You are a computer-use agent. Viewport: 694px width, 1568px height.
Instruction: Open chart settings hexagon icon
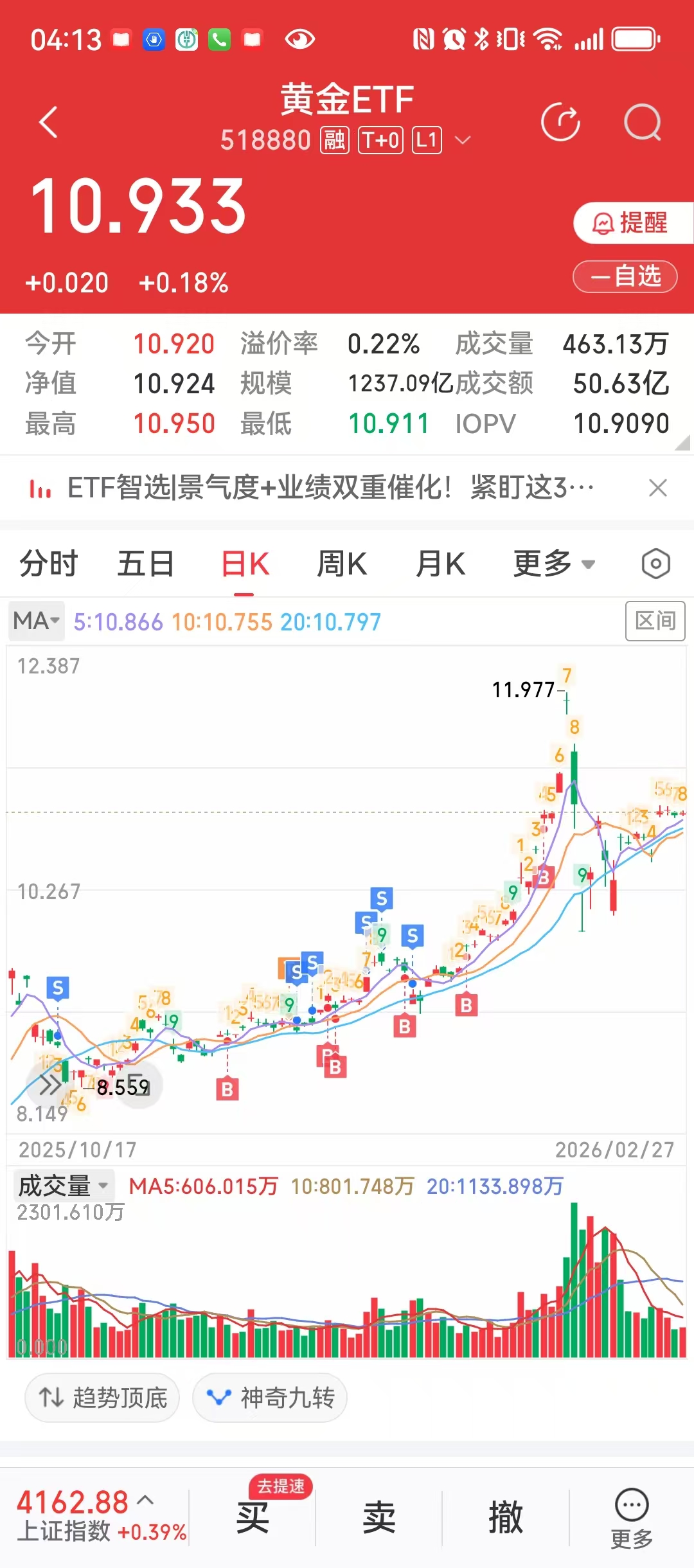[655, 564]
